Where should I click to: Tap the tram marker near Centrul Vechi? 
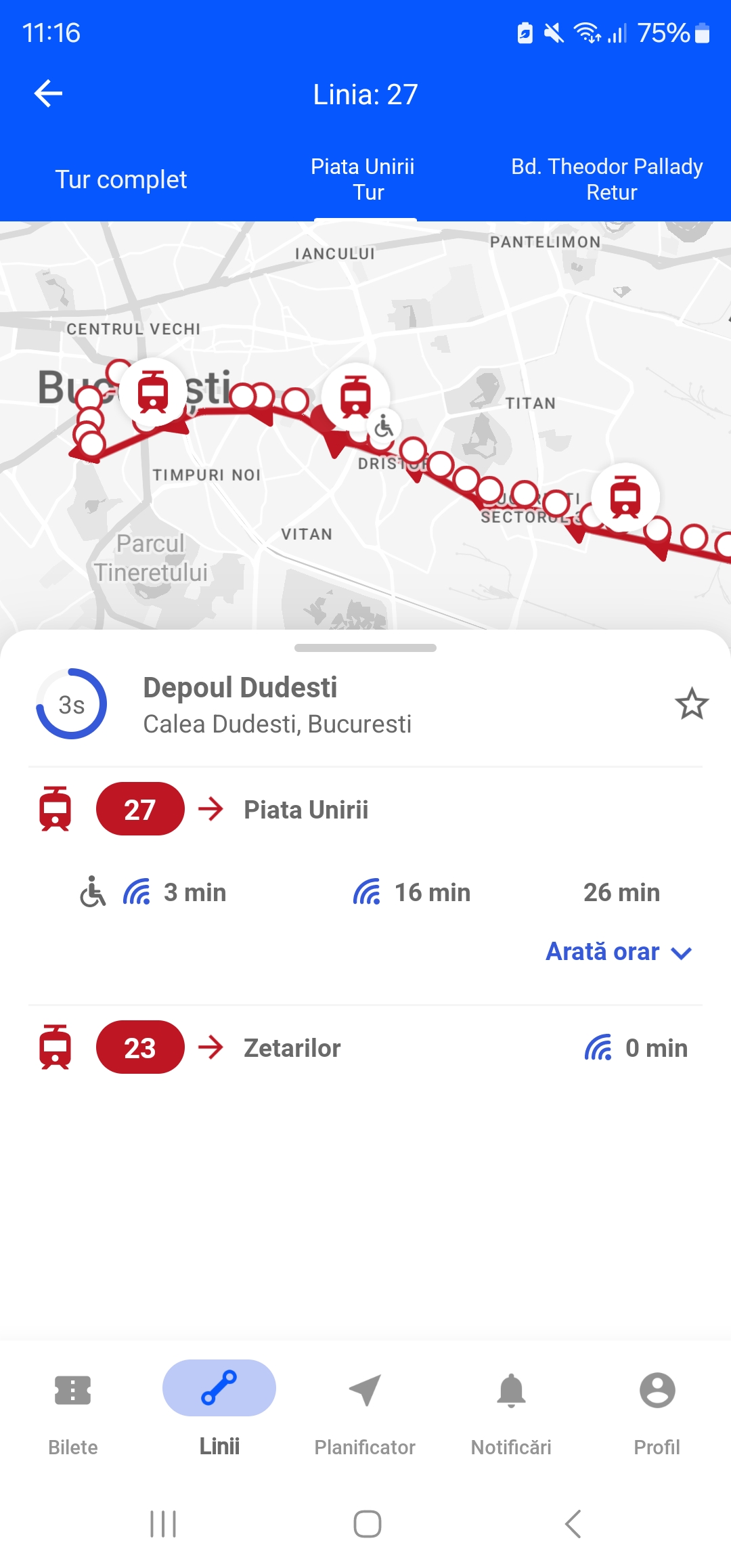(153, 393)
